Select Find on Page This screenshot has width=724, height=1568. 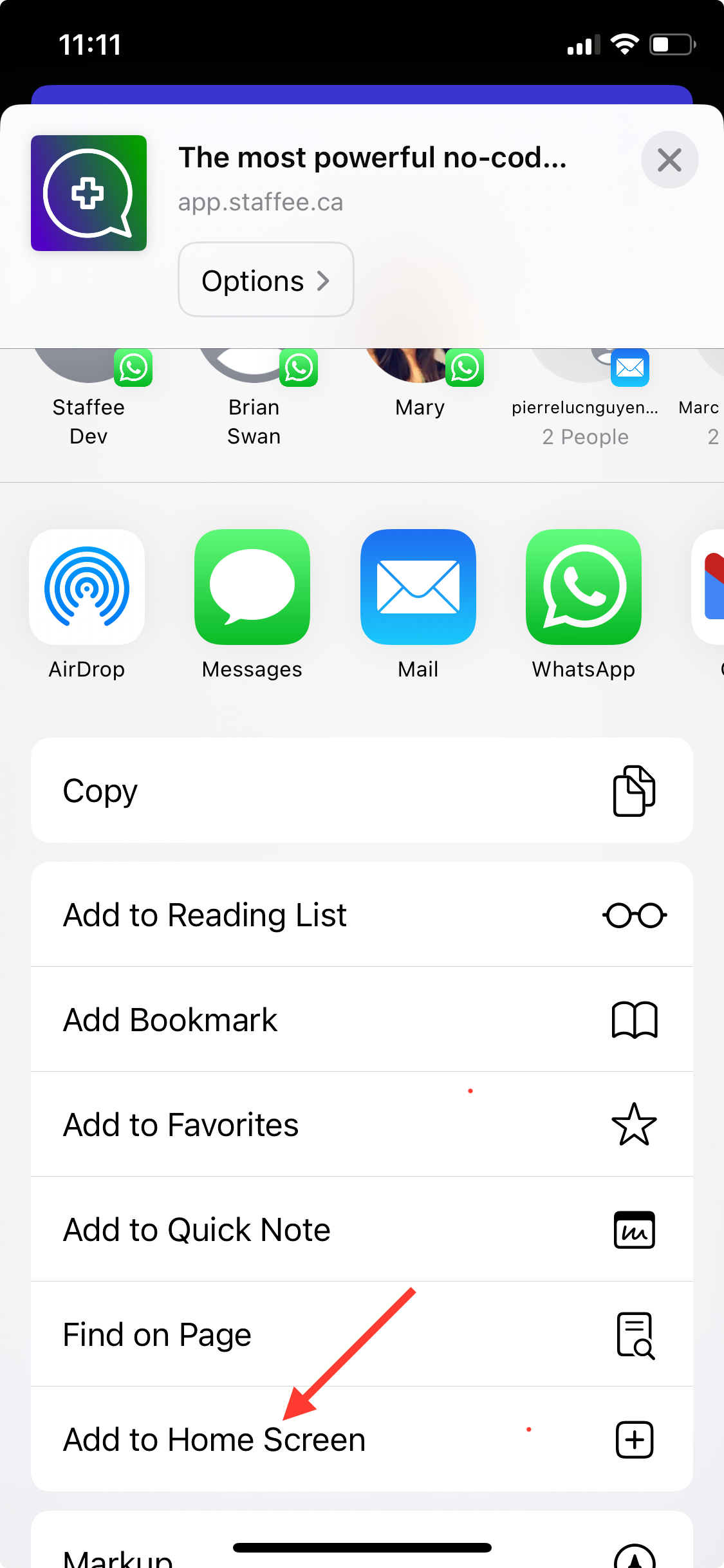(362, 1334)
